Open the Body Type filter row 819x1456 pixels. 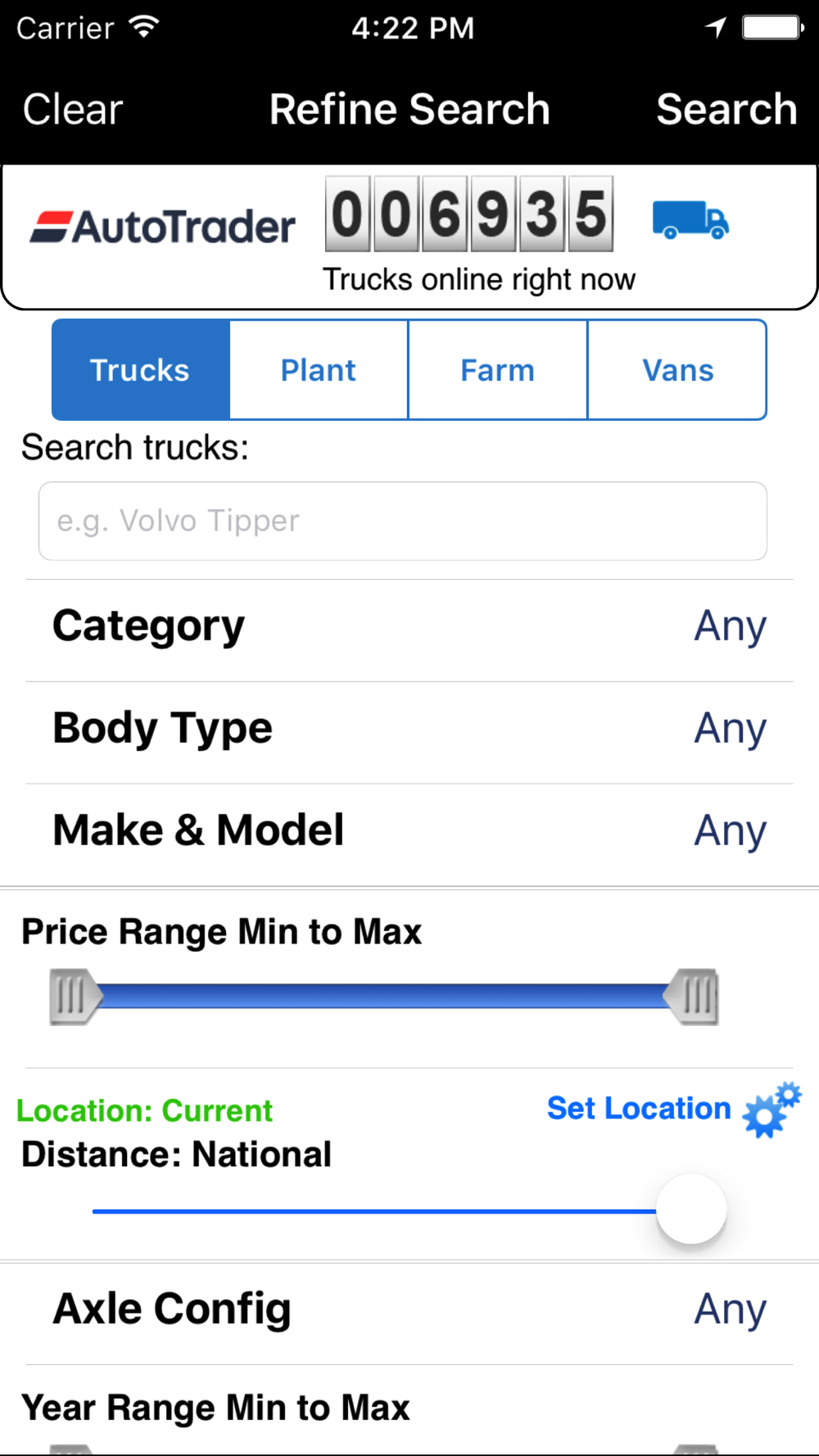click(409, 730)
